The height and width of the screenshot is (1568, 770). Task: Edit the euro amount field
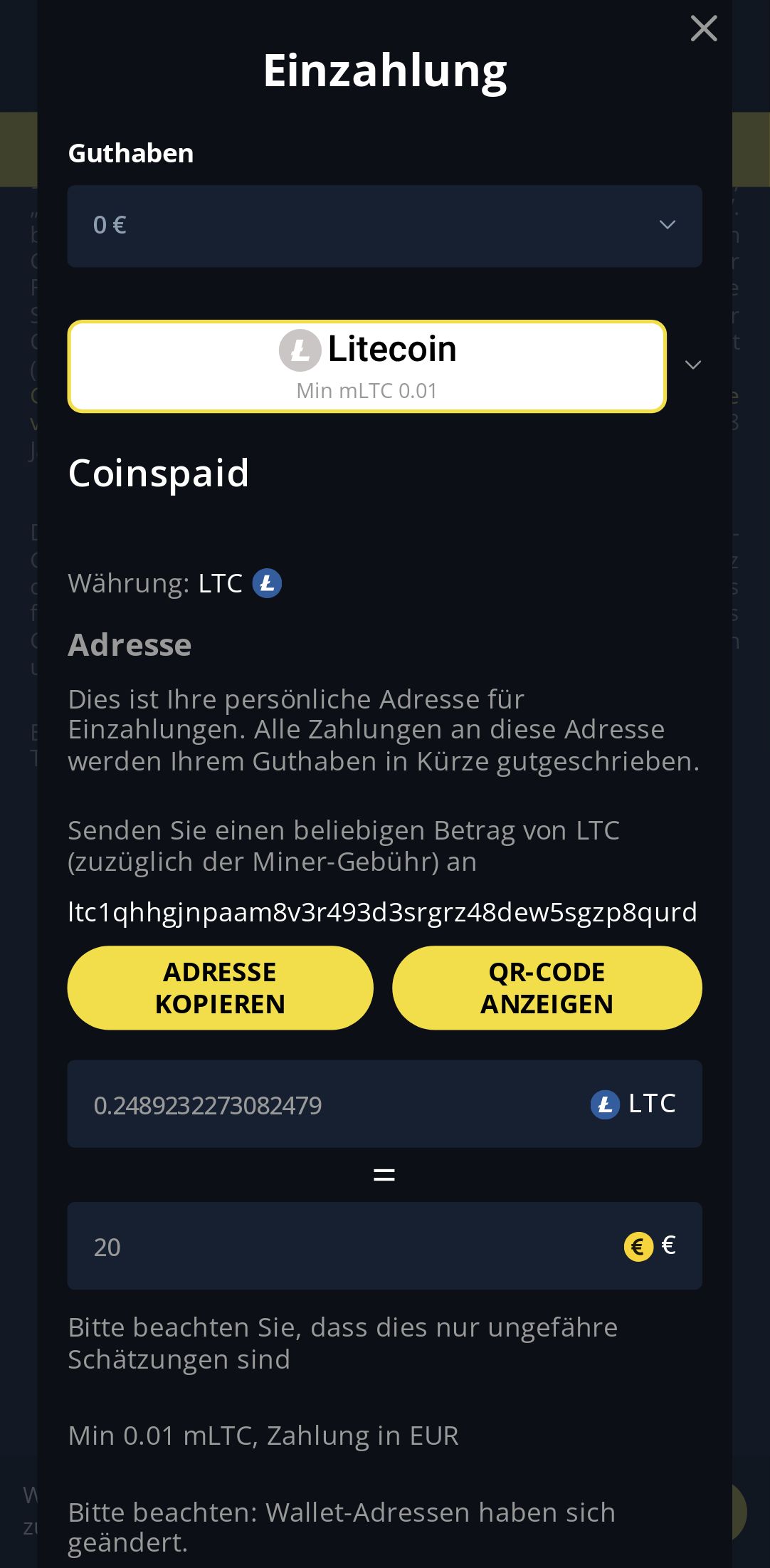tap(342, 1247)
